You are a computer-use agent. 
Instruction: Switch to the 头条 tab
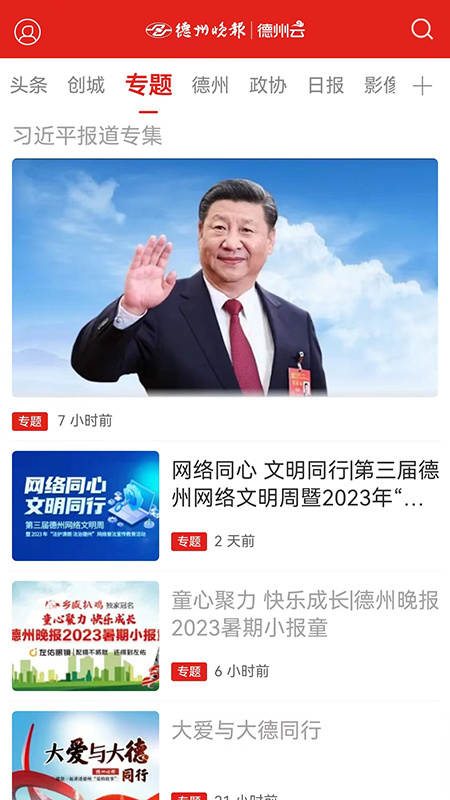29,85
